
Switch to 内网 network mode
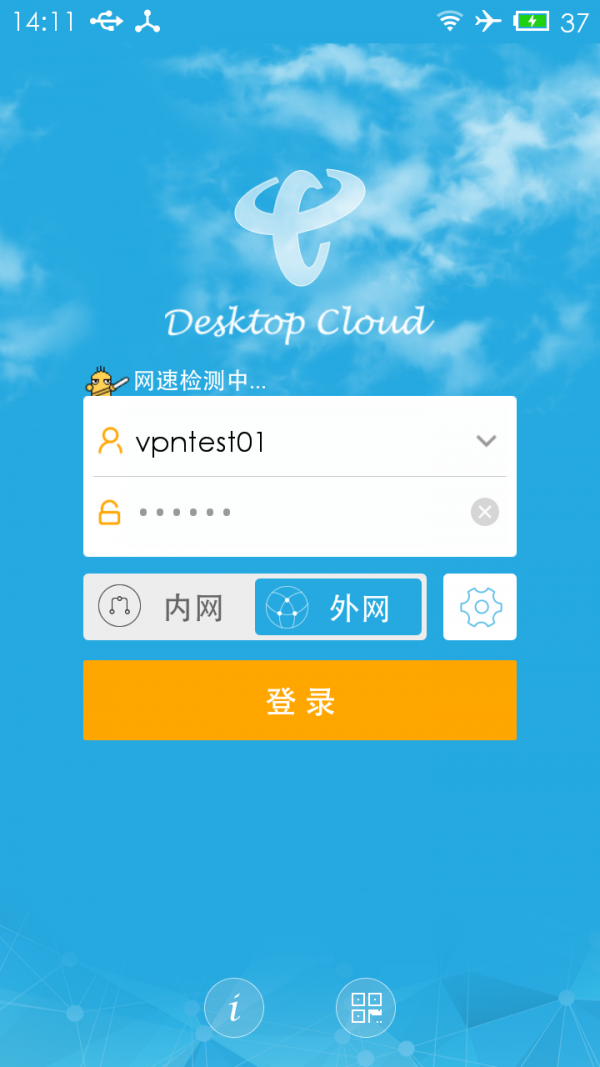168,607
